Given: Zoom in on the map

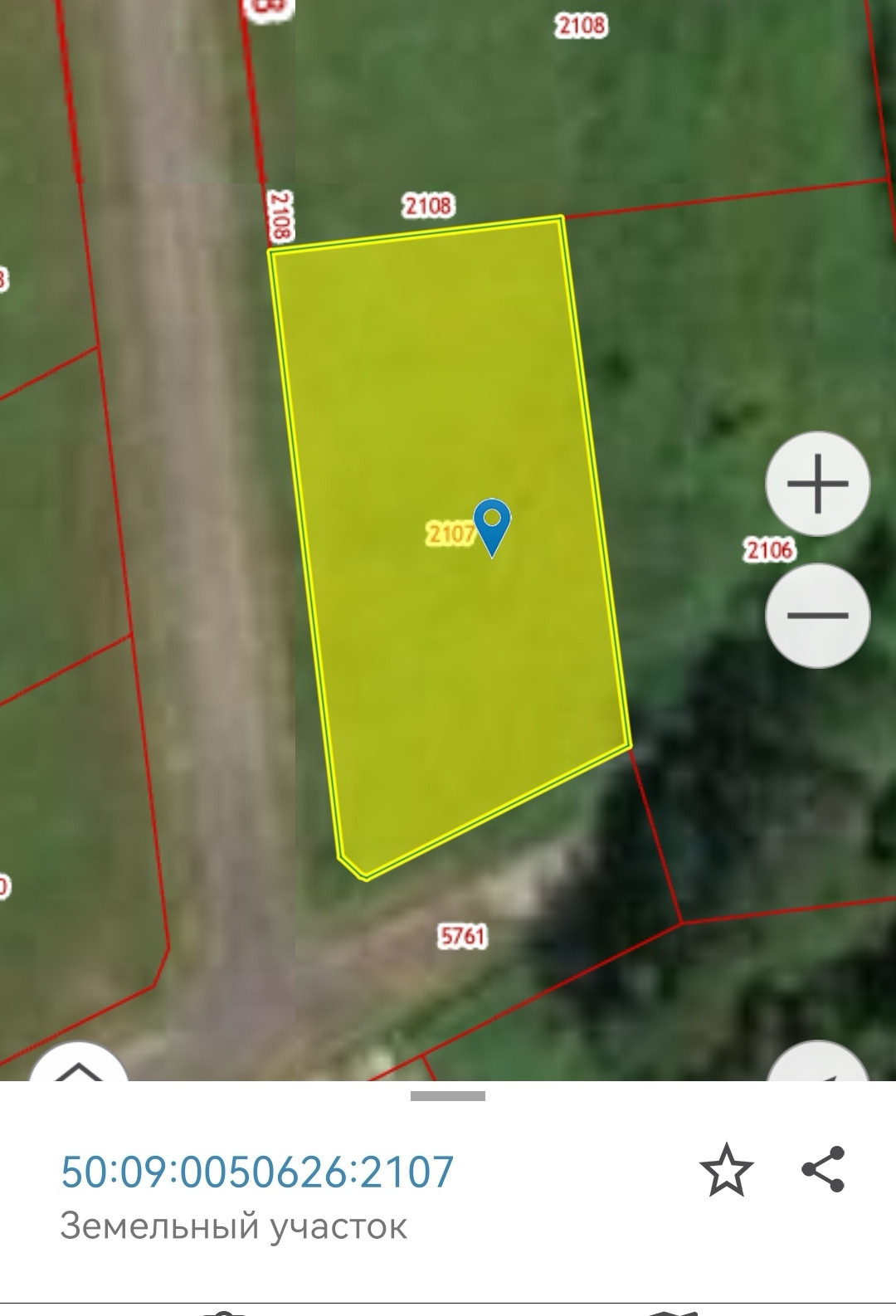Looking at the screenshot, I should tap(817, 483).
